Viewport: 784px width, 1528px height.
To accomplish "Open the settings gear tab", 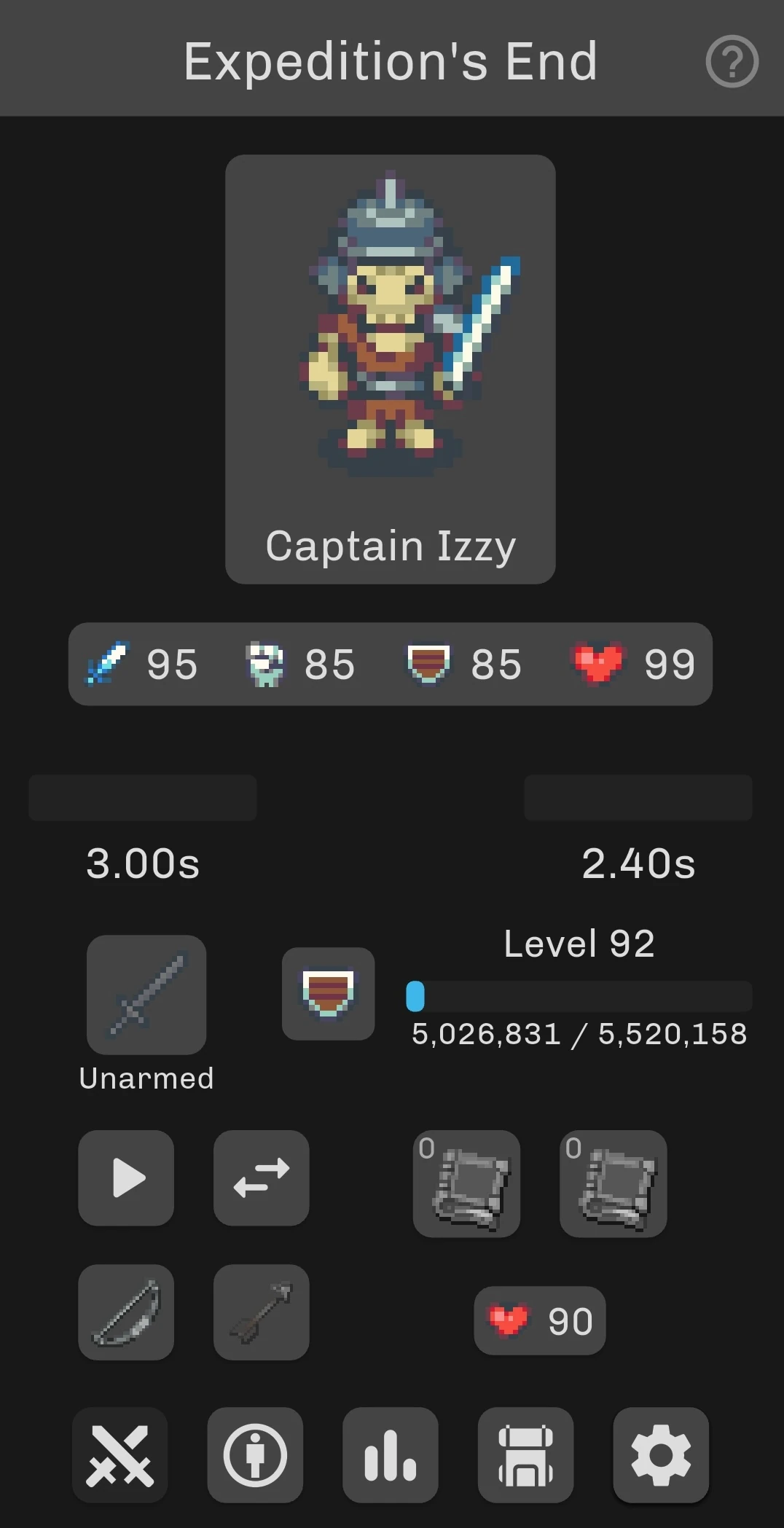I will coord(661,1455).
